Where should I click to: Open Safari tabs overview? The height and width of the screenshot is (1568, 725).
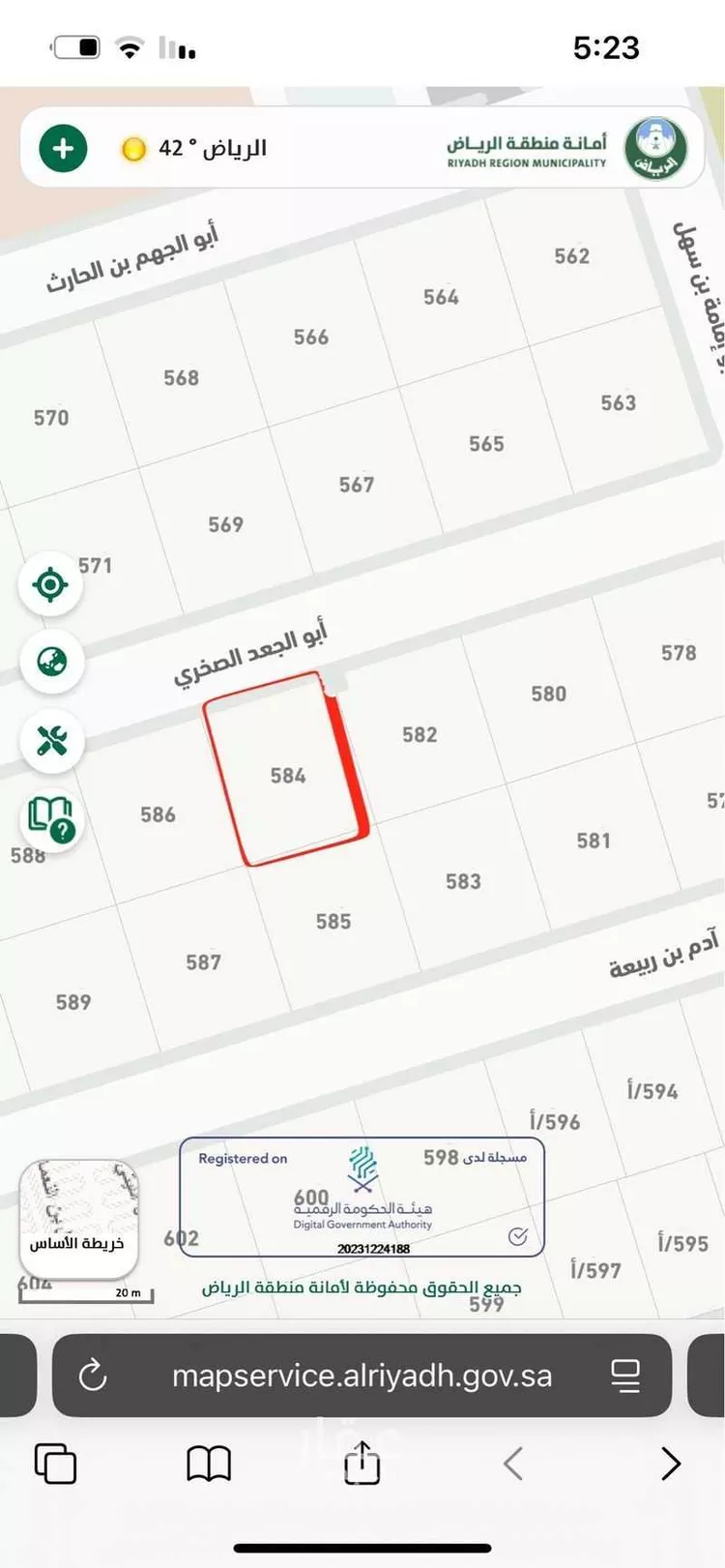tap(55, 1463)
